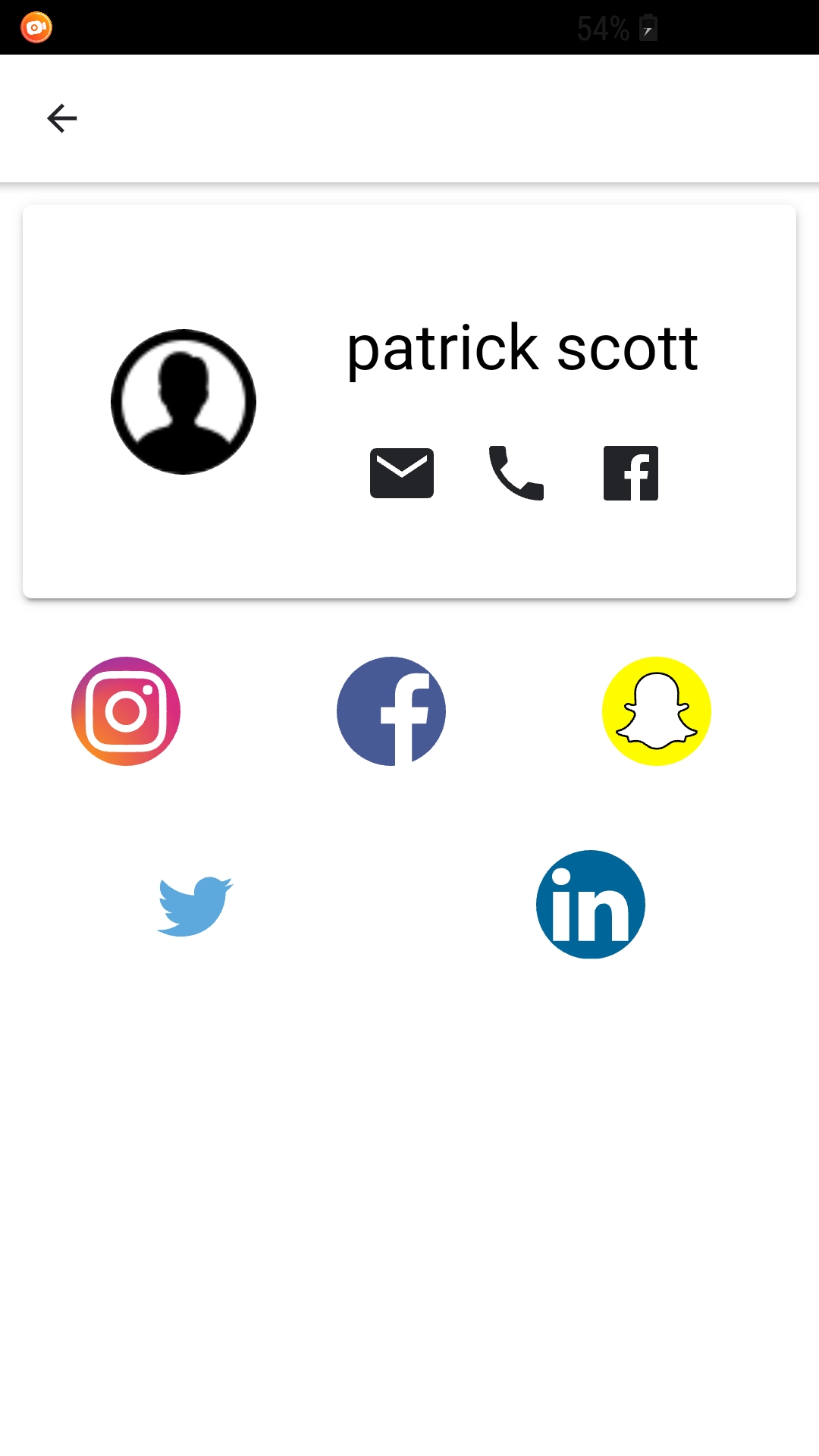Call patrick scott with the phone icon

(x=516, y=473)
